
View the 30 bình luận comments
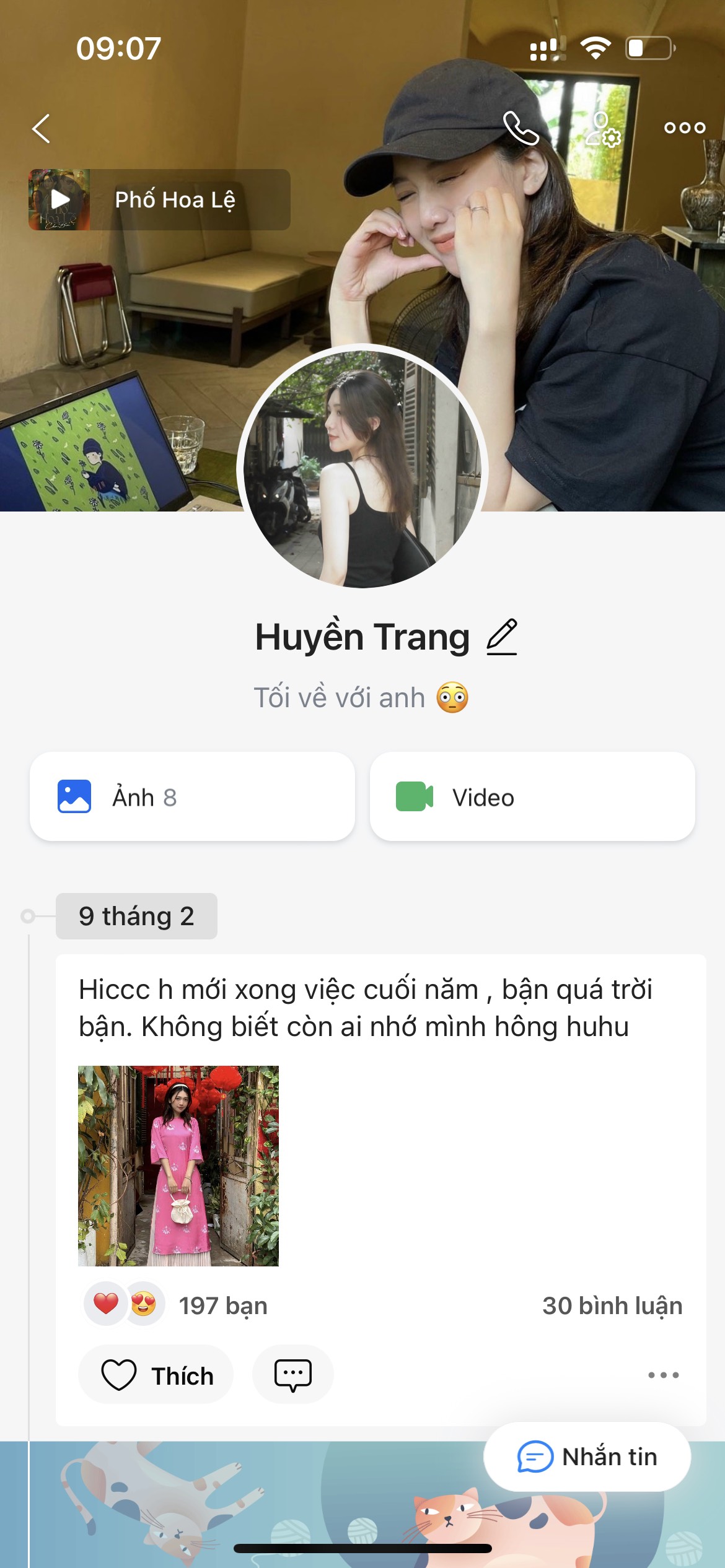point(612,1305)
